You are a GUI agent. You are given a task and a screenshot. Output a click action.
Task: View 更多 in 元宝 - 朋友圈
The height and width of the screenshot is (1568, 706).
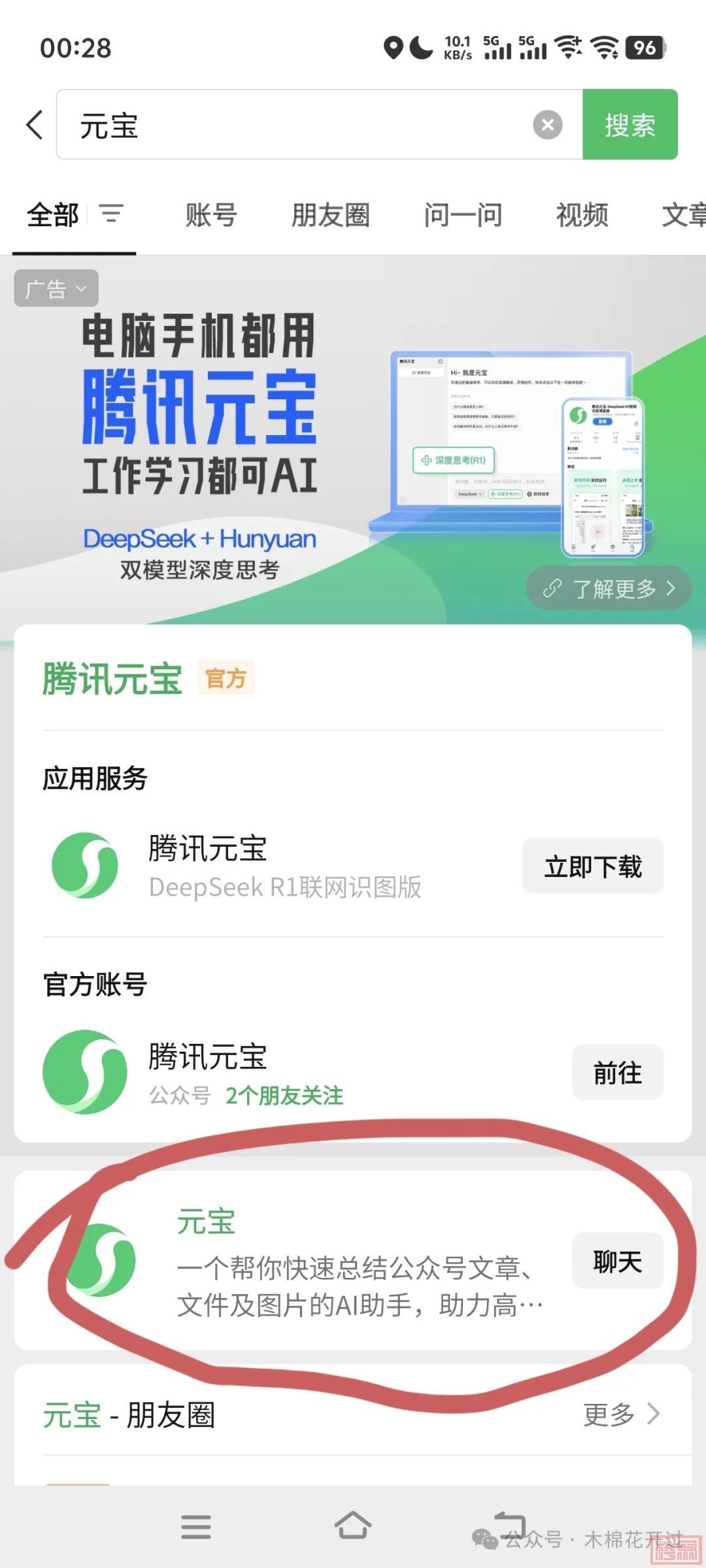621,1414
